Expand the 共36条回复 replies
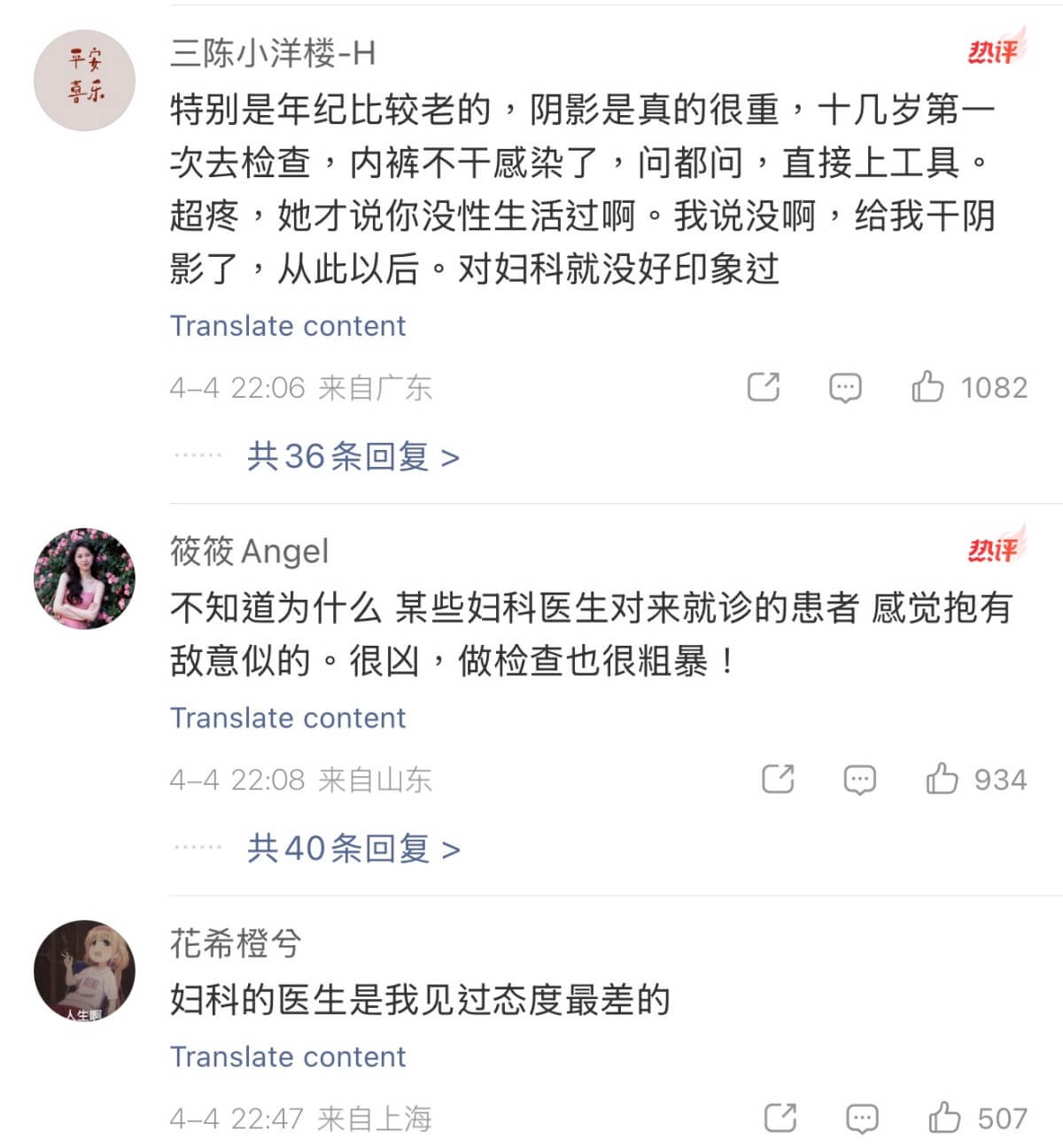The width and height of the screenshot is (1063, 1148). 353,457
